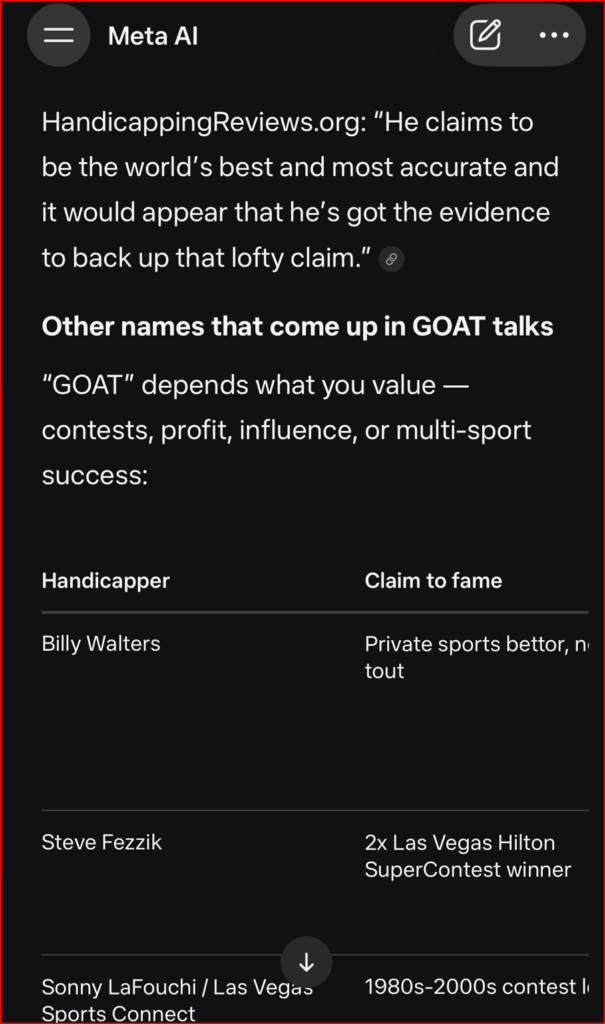Open the hamburger menu drawer
Viewport: 605px width, 1024px height.
(59, 36)
